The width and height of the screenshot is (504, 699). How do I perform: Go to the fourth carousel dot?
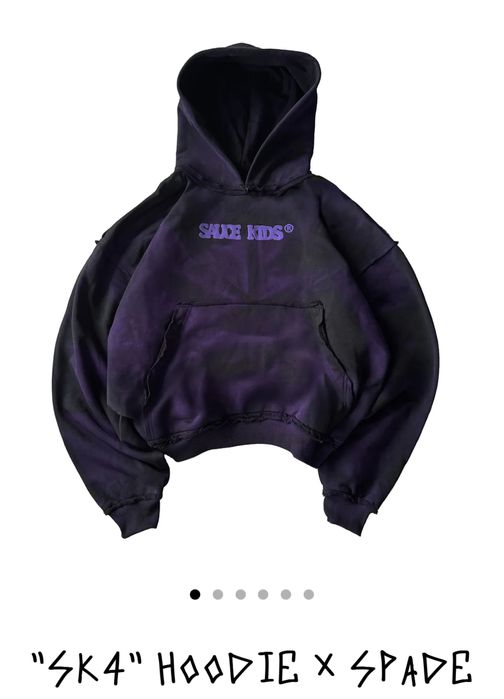tap(263, 594)
